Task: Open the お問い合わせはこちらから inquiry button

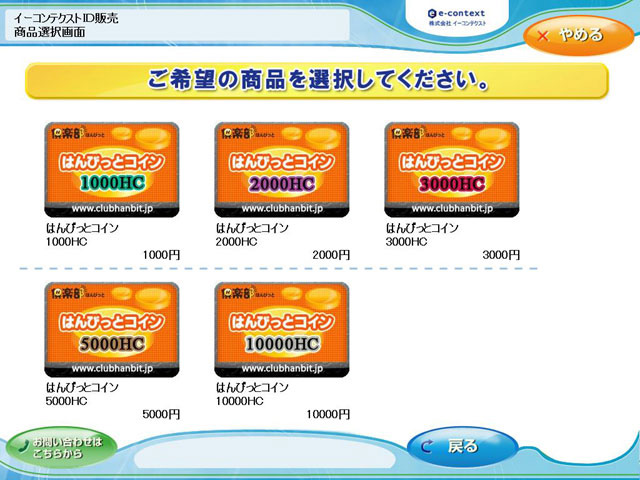Action: click(60, 447)
